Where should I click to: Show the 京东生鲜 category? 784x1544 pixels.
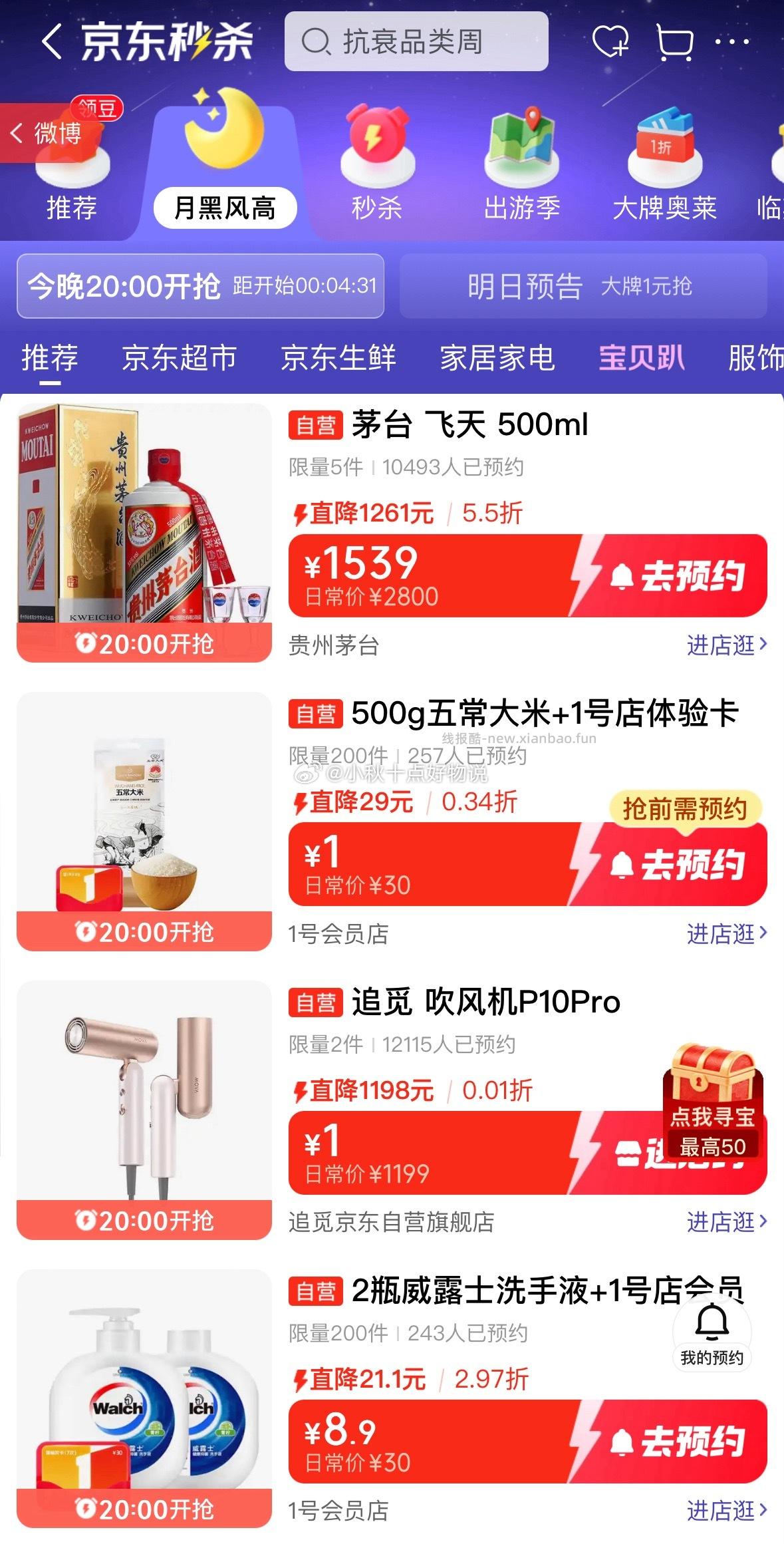338,358
